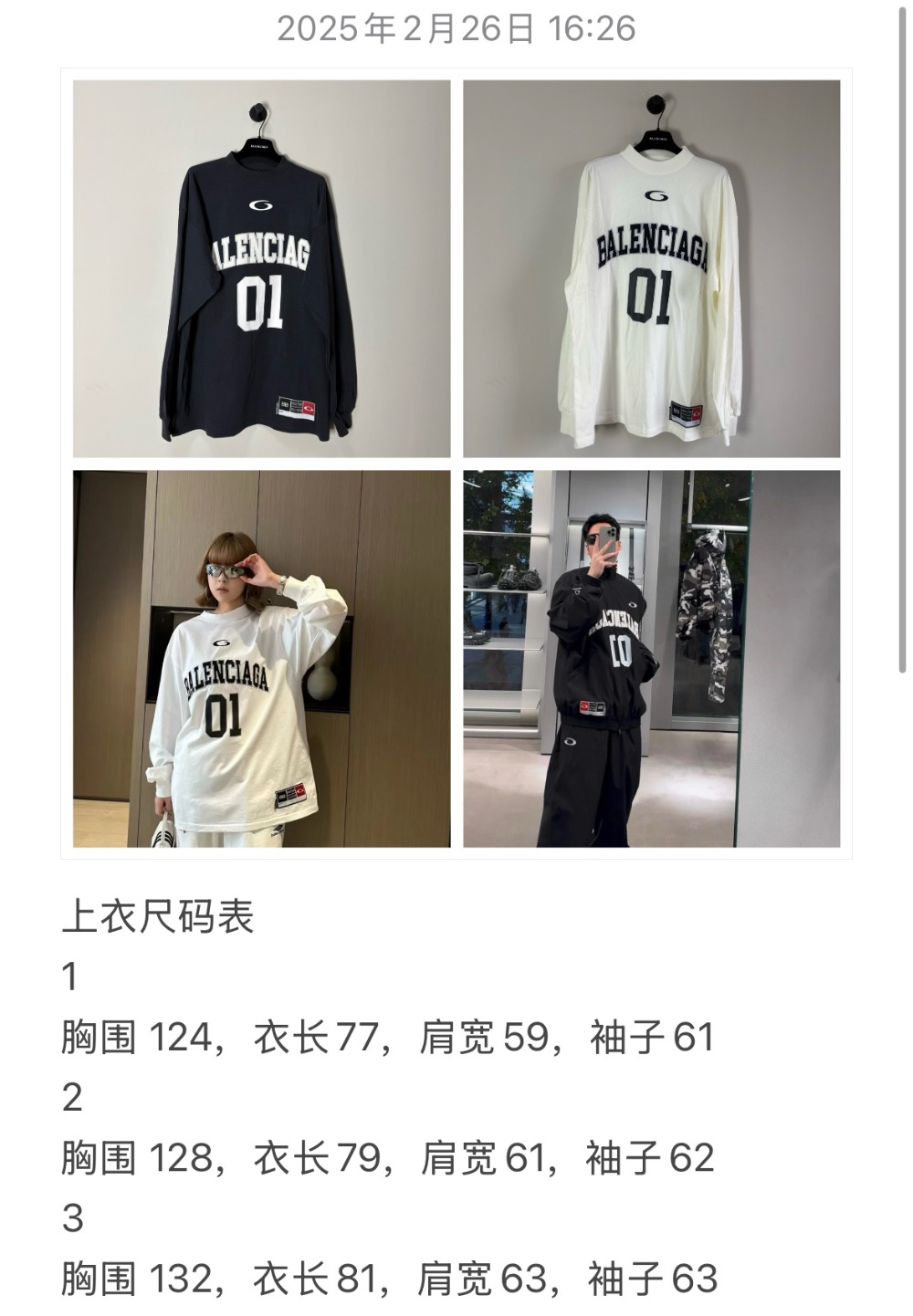The height and width of the screenshot is (1316, 913).
Task: Open the white jersey on hanger photo
Action: click(x=651, y=268)
